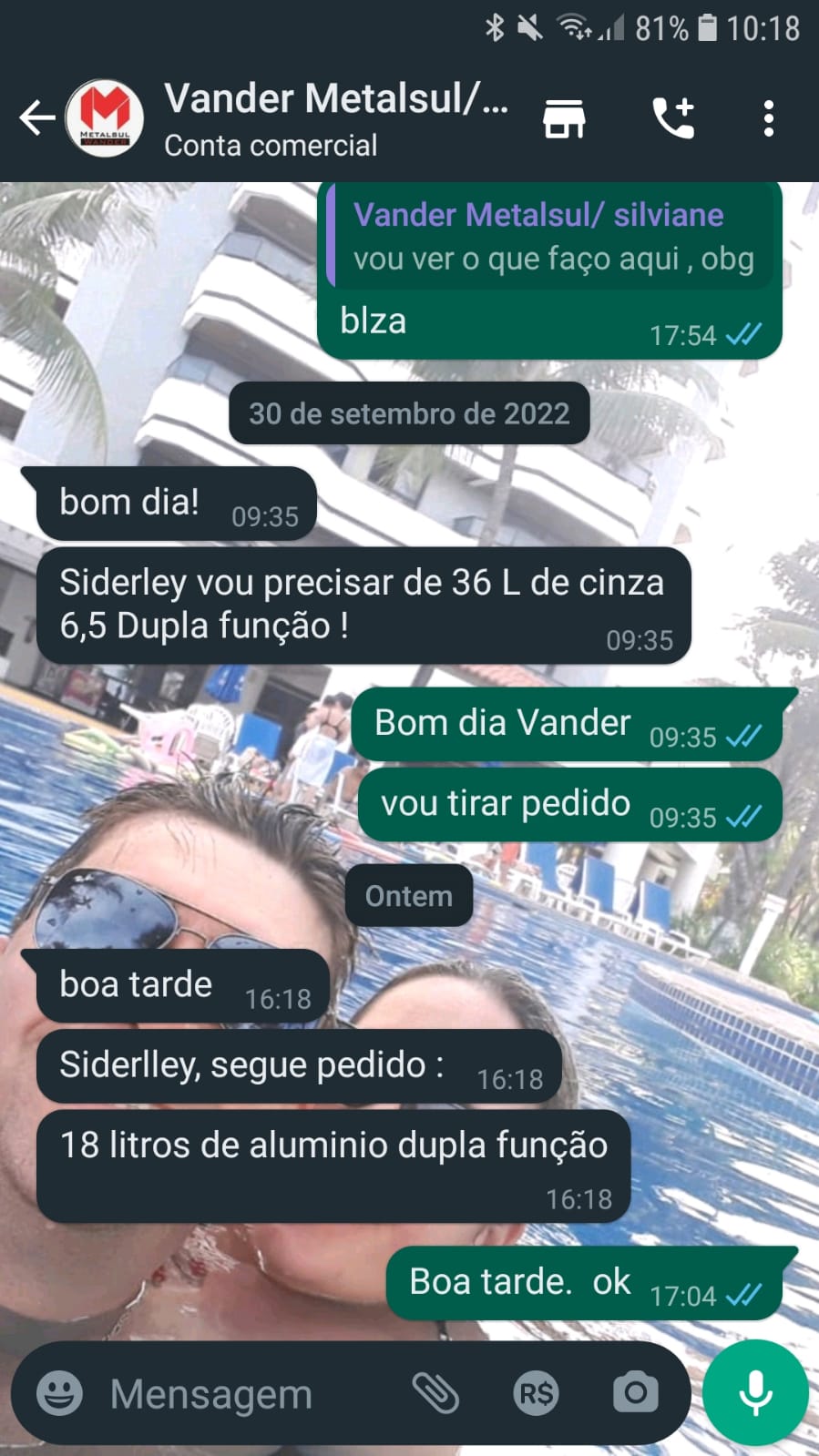This screenshot has width=819, height=1456.
Task: Go back to the chat list
Action: (x=36, y=118)
